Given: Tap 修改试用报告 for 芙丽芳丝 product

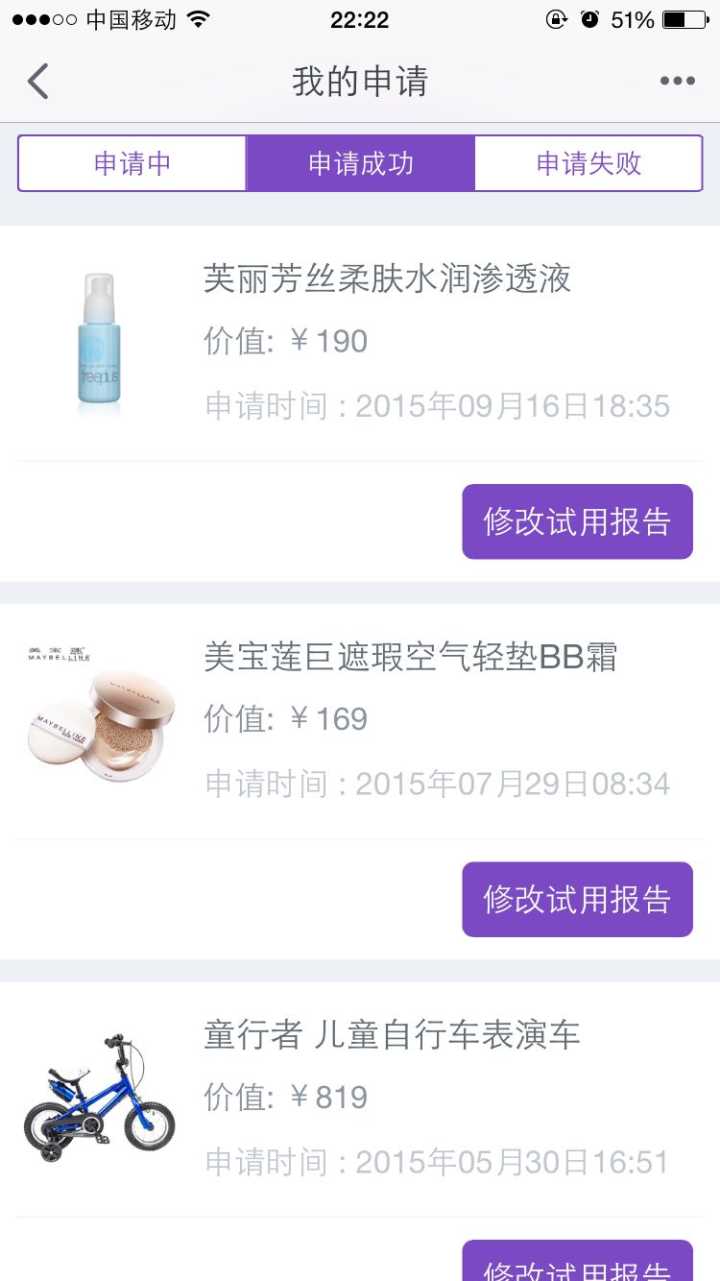Looking at the screenshot, I should point(577,521).
